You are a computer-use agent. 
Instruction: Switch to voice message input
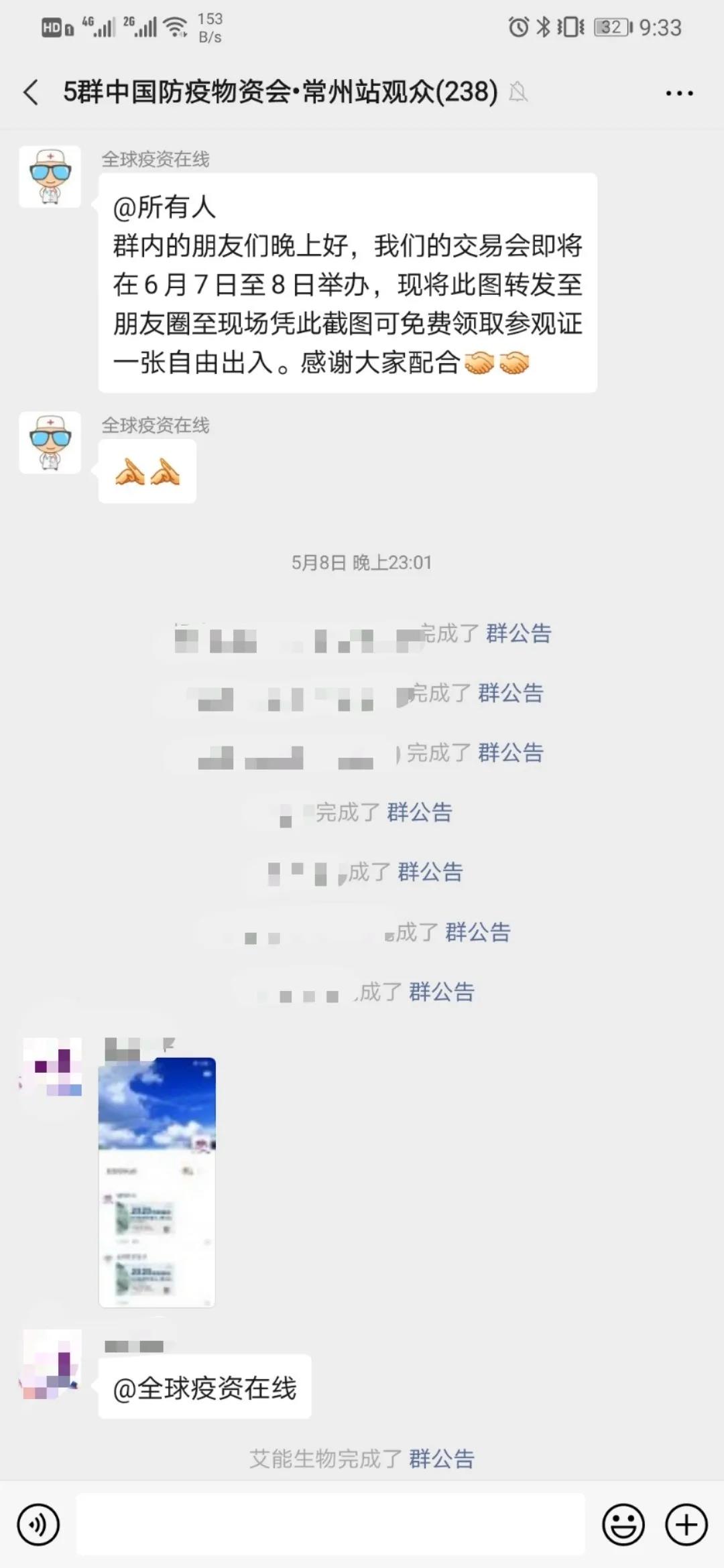(38, 1525)
